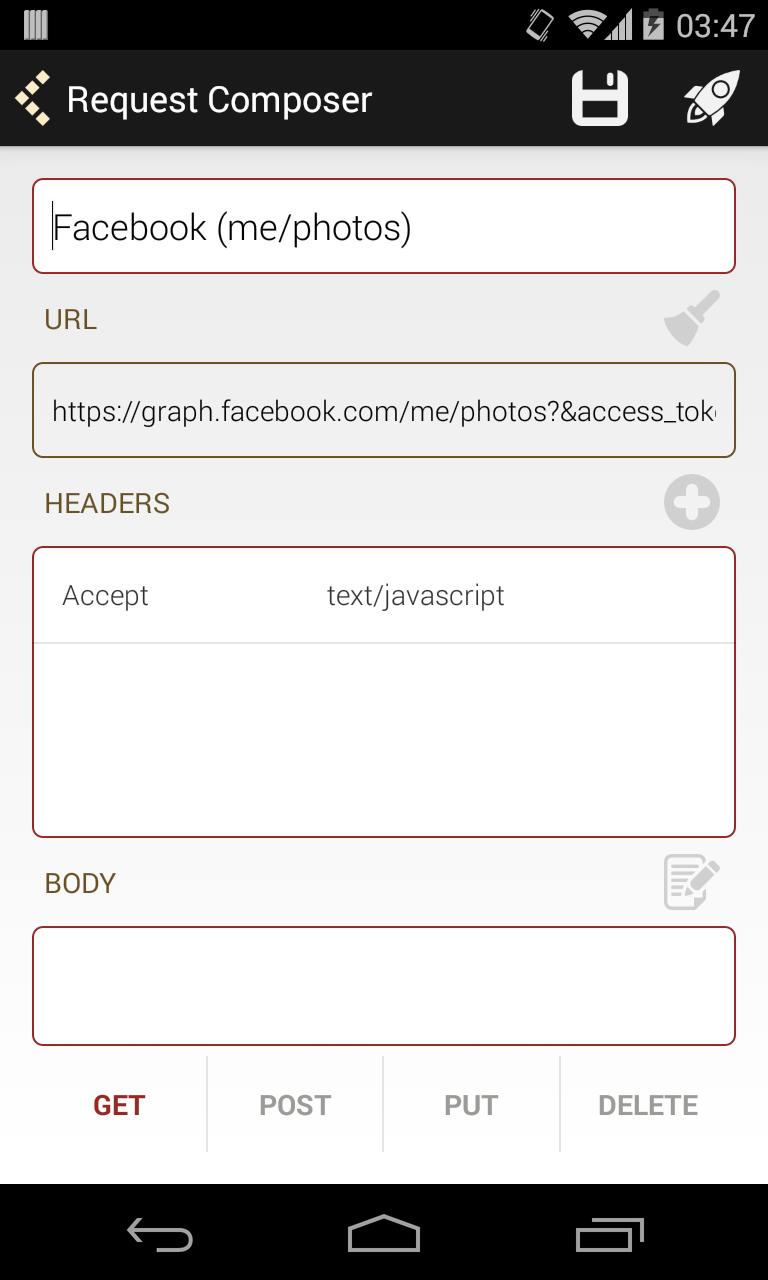Tap the empty body text field
Screen dimensions: 768x1280
pos(384,986)
